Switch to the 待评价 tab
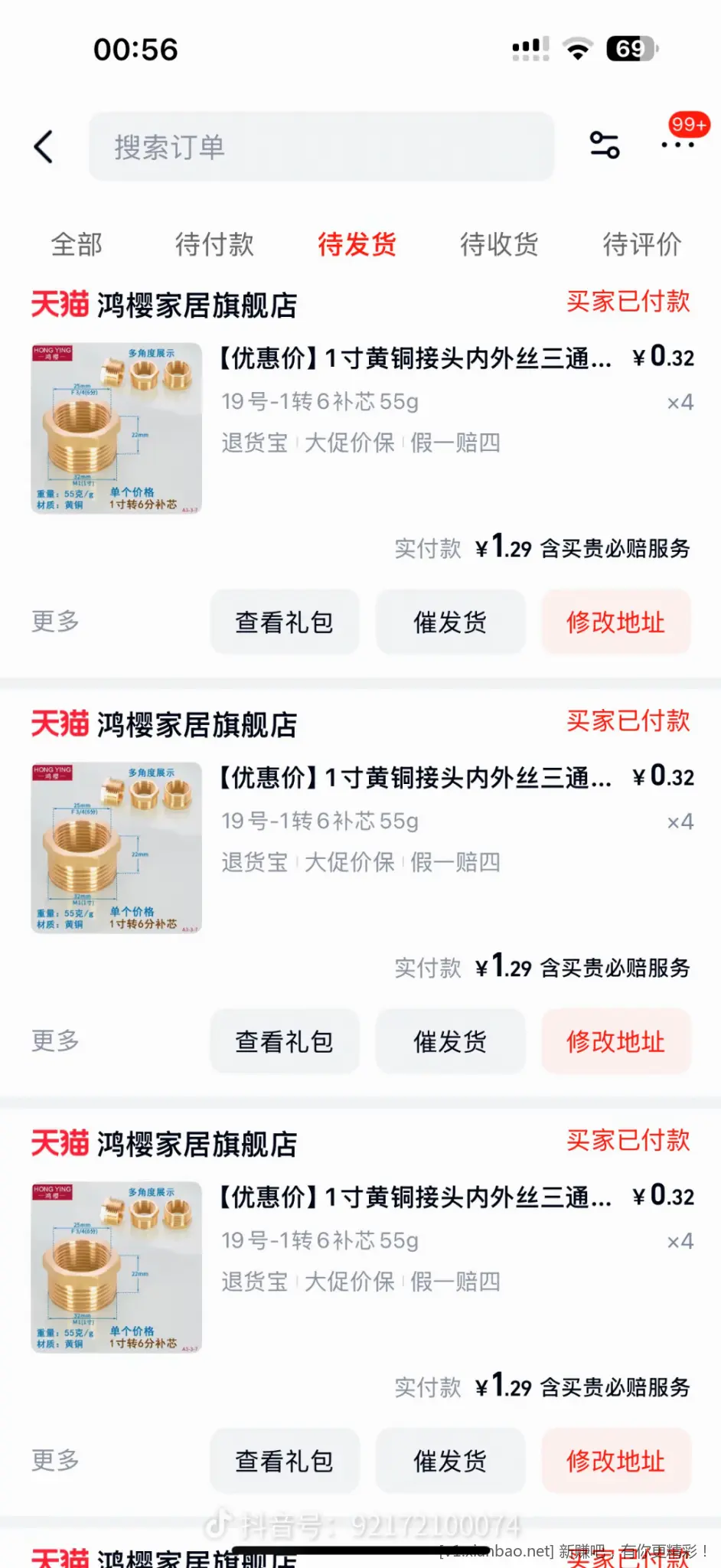This screenshot has height=1568, width=721. (642, 244)
